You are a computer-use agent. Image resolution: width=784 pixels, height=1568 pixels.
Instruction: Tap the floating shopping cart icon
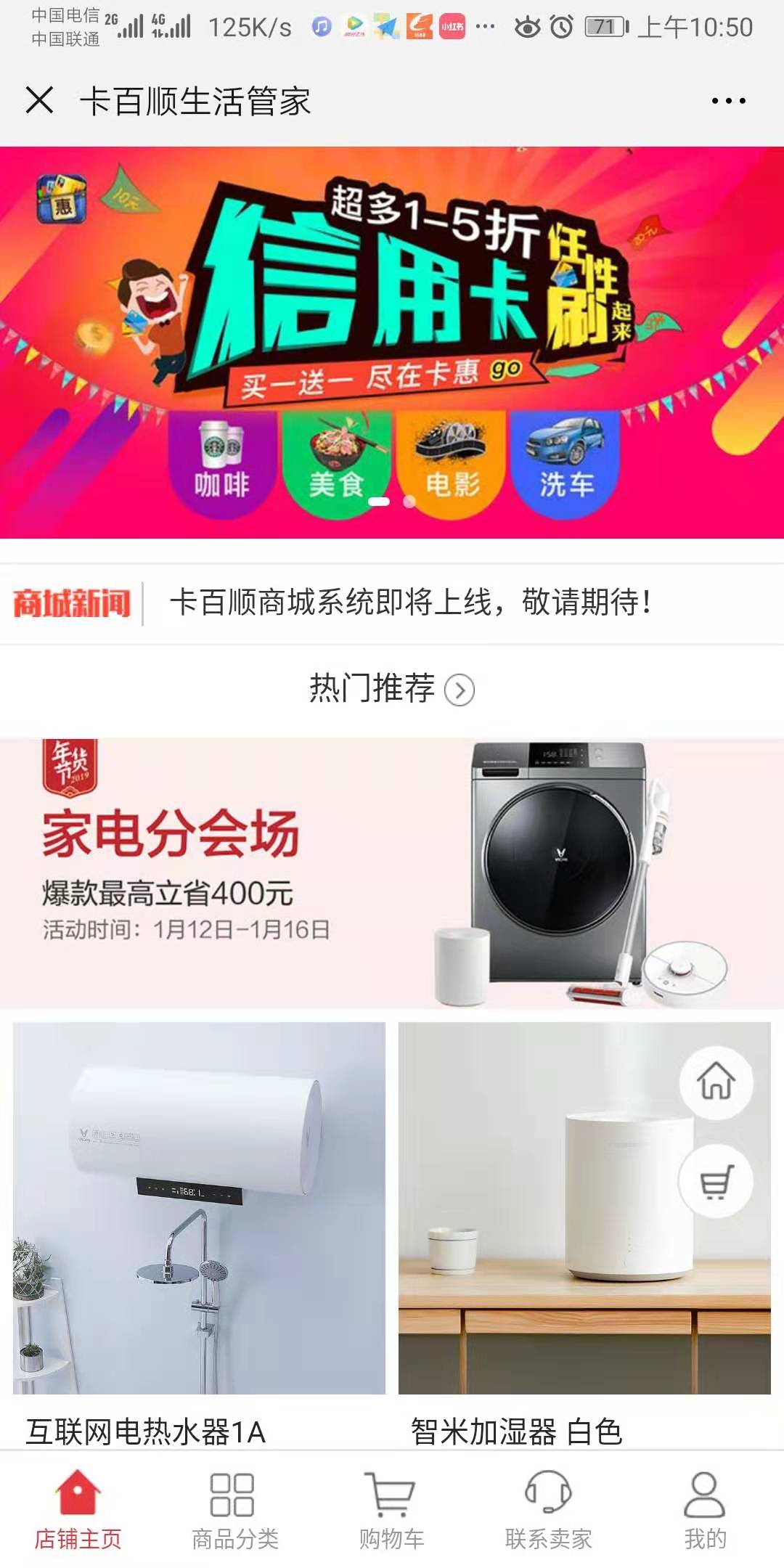[x=716, y=1181]
